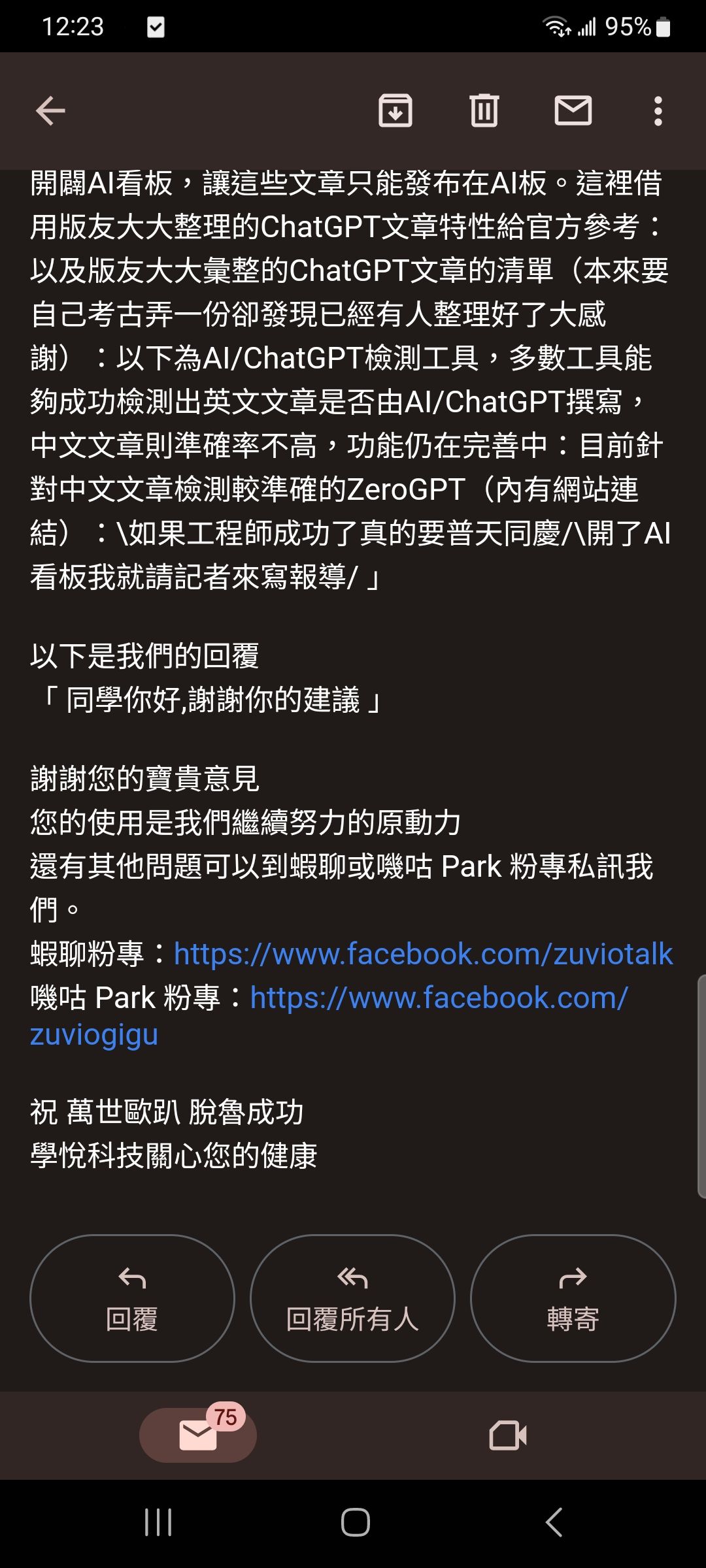This screenshot has height=1568, width=706.
Task: Delete this email using the trash icon
Action: click(x=484, y=110)
